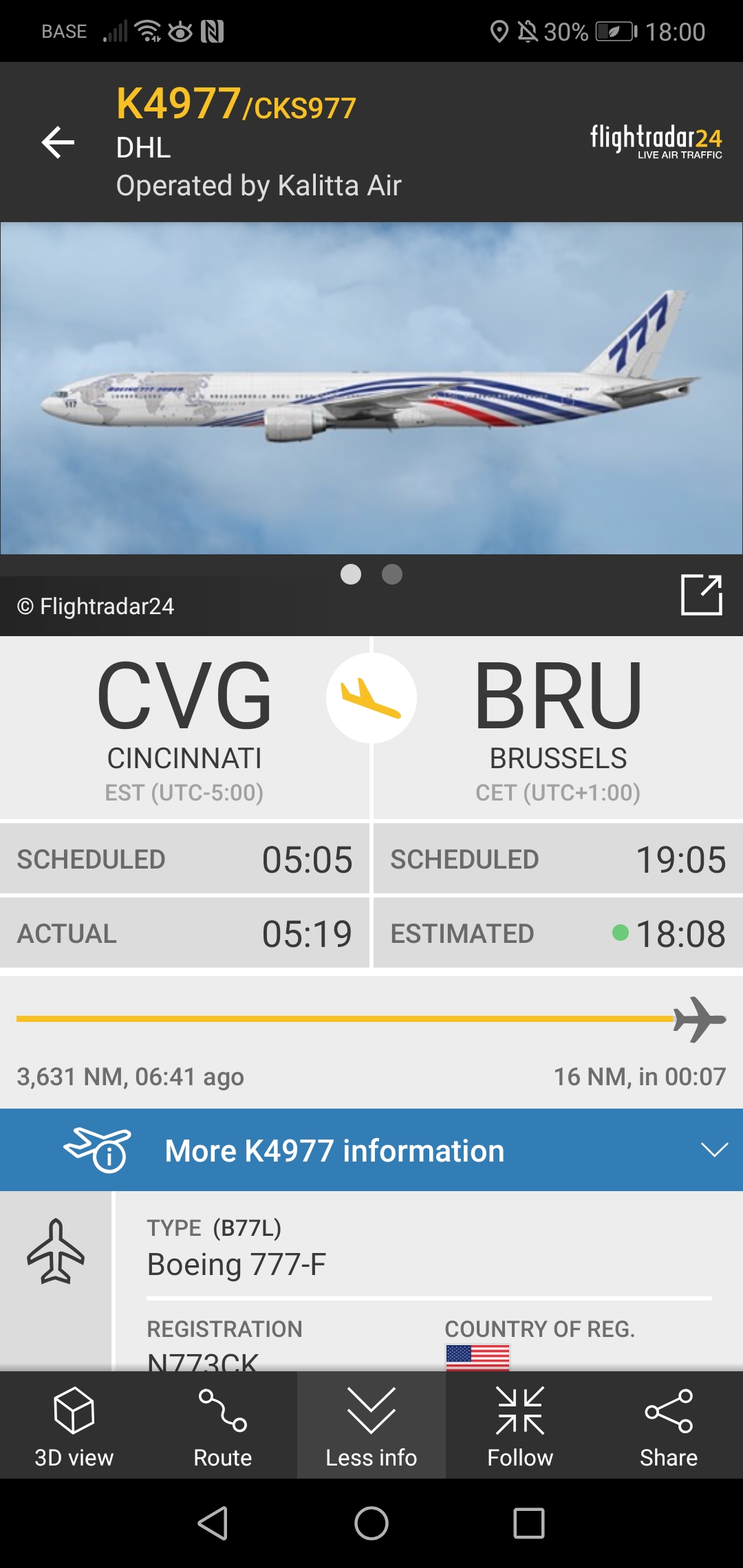Open recent apps from navigation bar
The width and height of the screenshot is (743, 1568).
pyautogui.click(x=529, y=1523)
